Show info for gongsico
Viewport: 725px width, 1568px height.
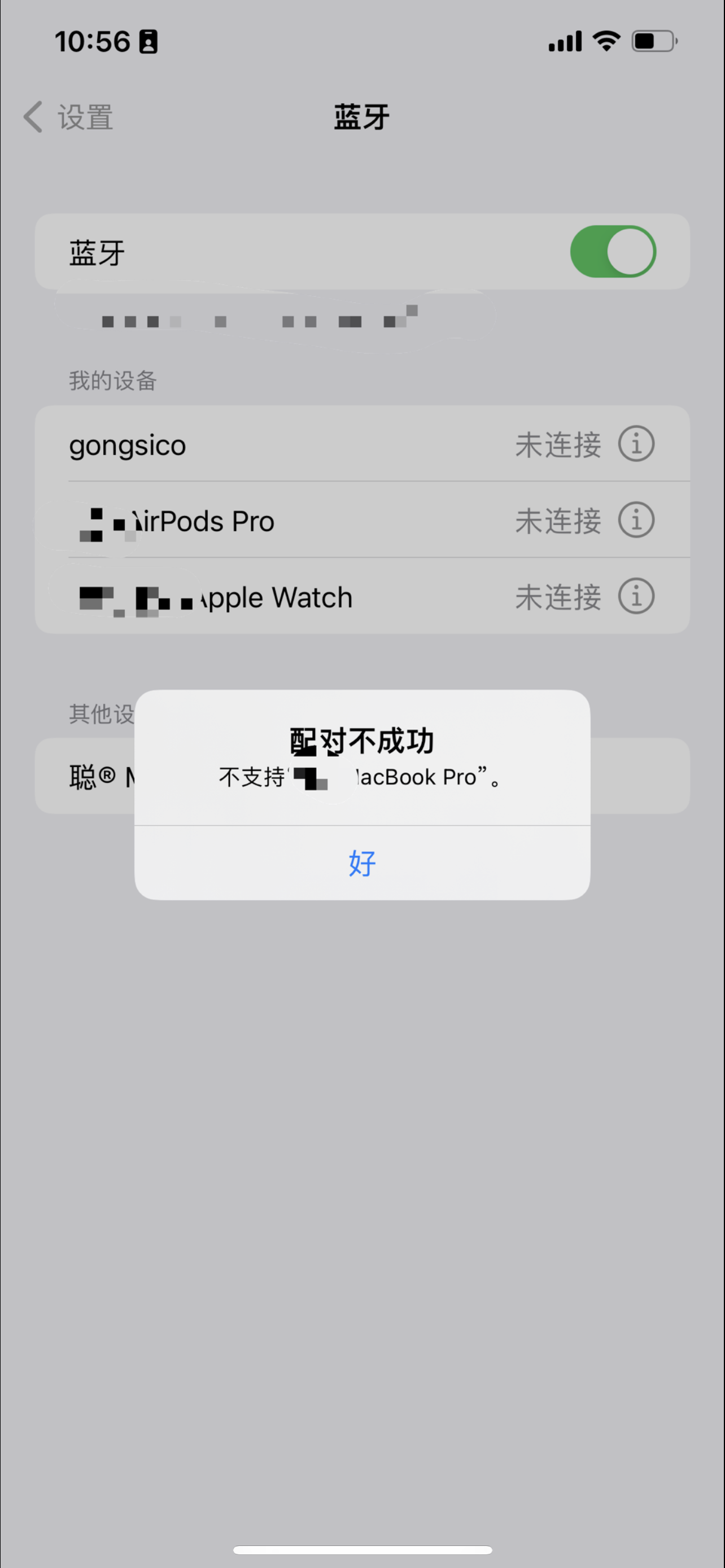pos(636,444)
